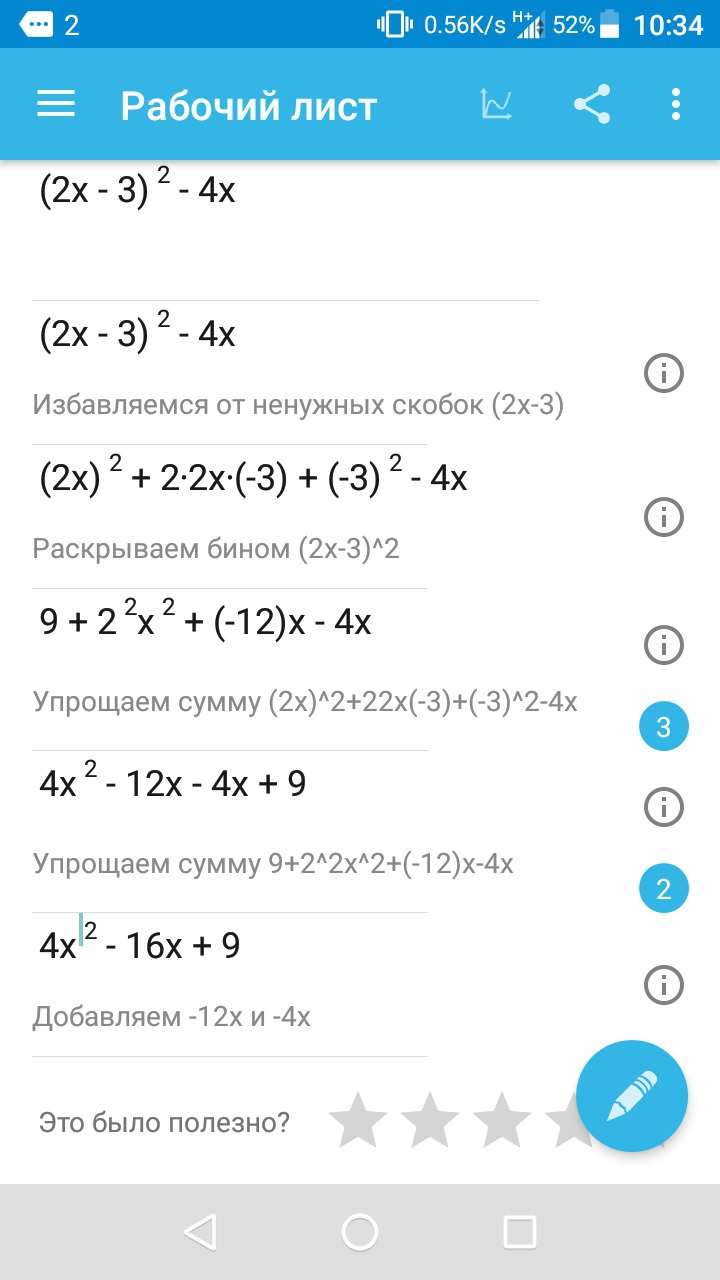Open the graph plot icon
This screenshot has height=1280, width=720.
[497, 104]
